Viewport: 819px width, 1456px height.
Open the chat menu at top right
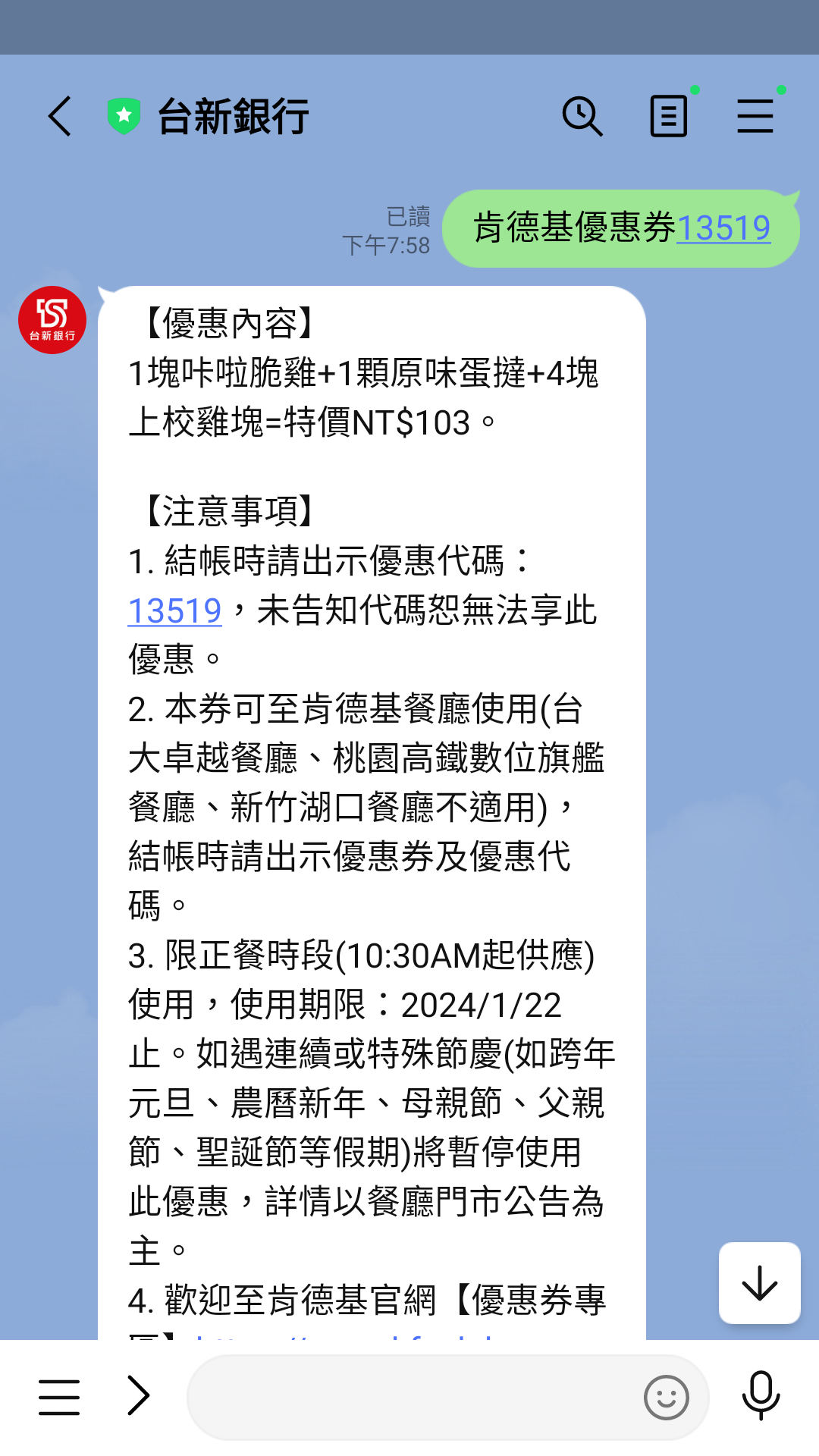(755, 116)
